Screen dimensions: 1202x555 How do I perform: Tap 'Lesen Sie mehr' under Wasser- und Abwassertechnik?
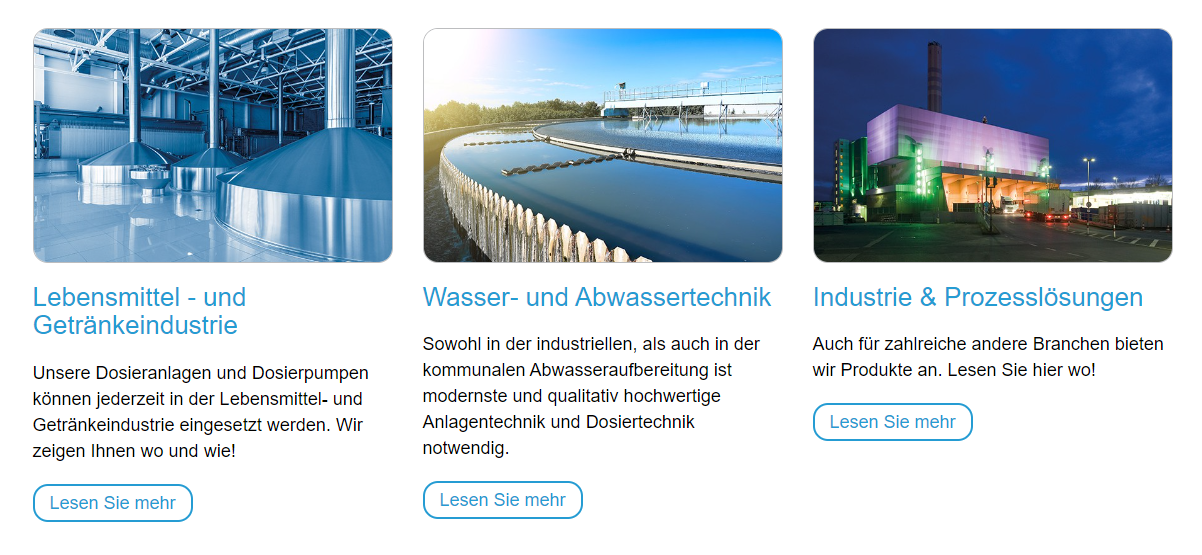click(503, 500)
